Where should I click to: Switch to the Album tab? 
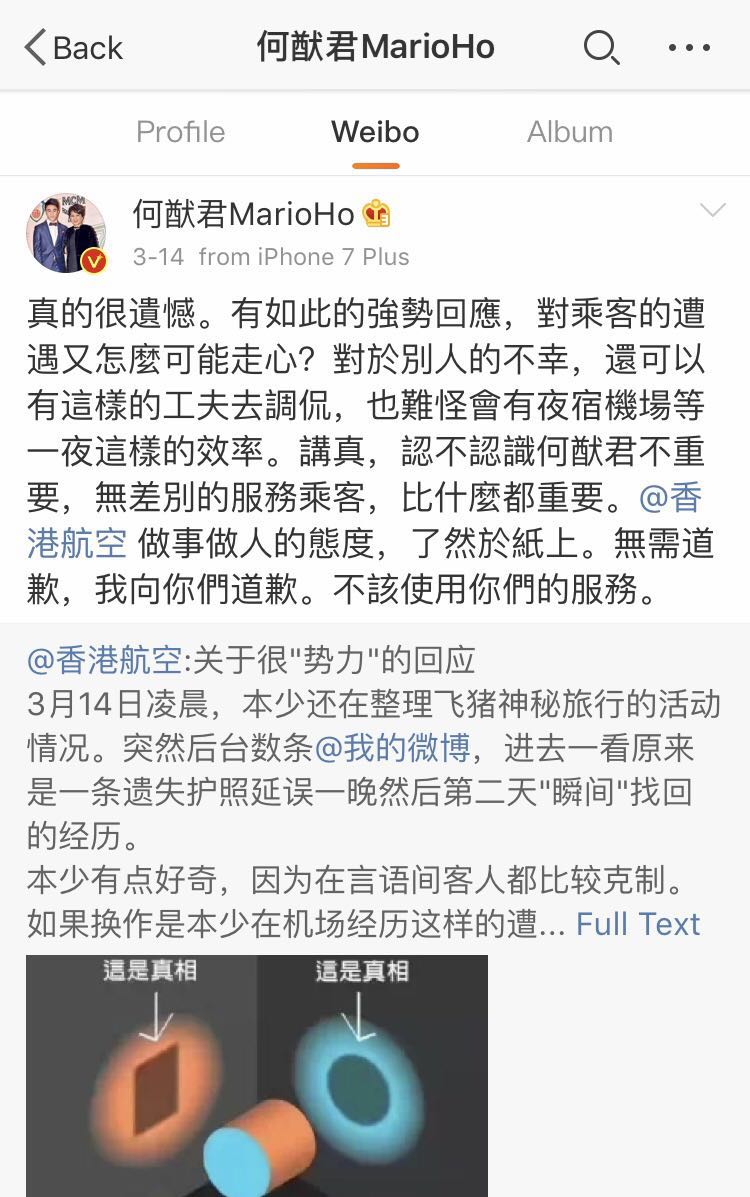570,132
